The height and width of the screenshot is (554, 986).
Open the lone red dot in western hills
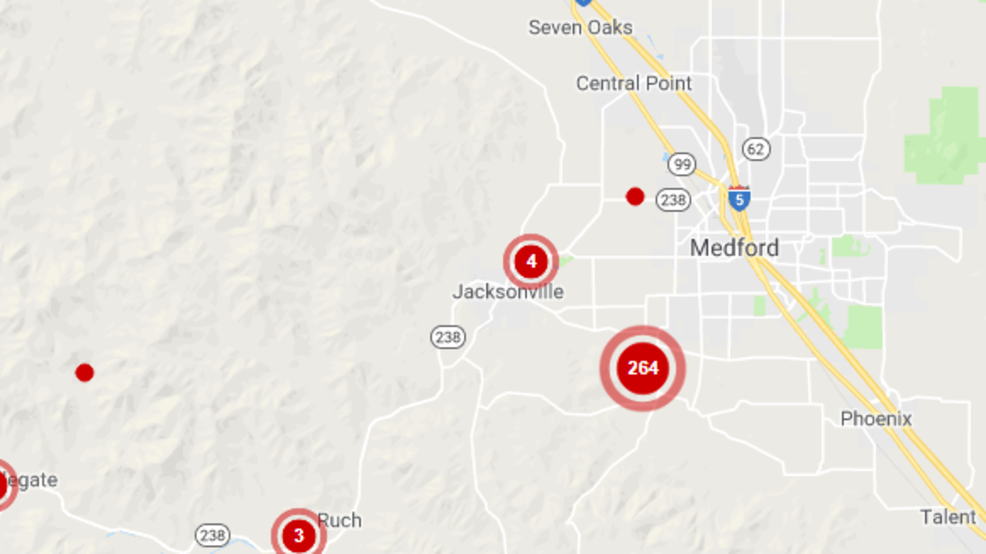[85, 373]
